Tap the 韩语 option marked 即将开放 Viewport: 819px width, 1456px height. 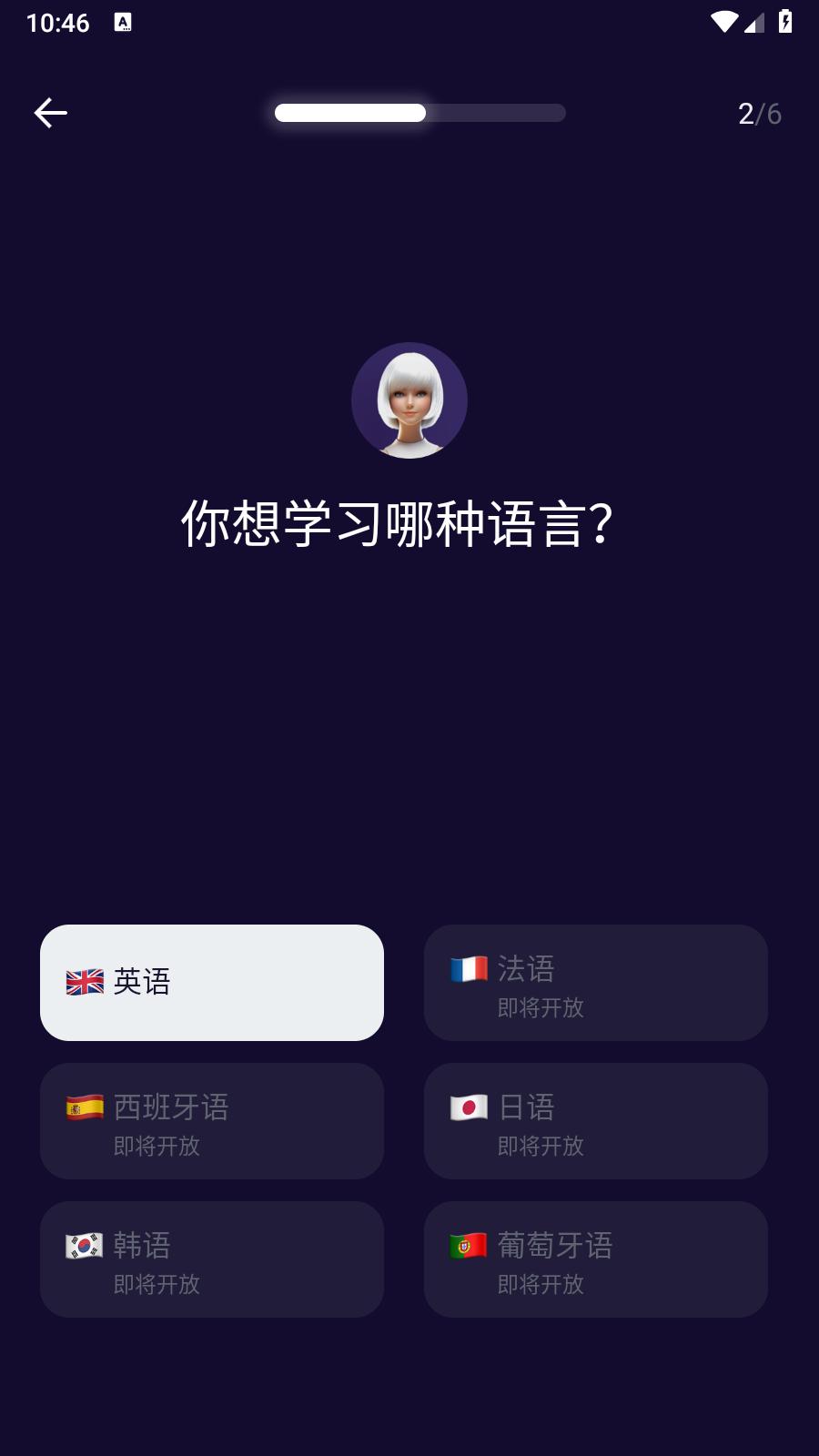click(x=211, y=1259)
